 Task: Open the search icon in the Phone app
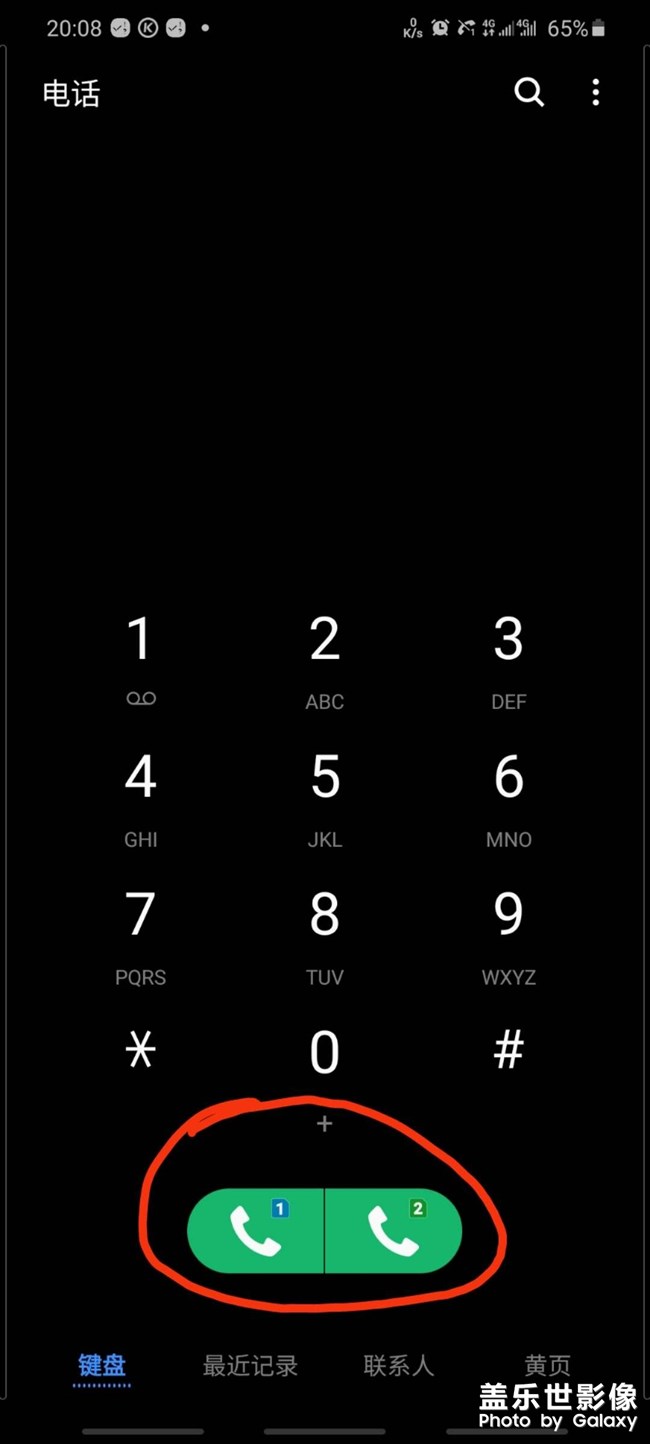point(529,93)
